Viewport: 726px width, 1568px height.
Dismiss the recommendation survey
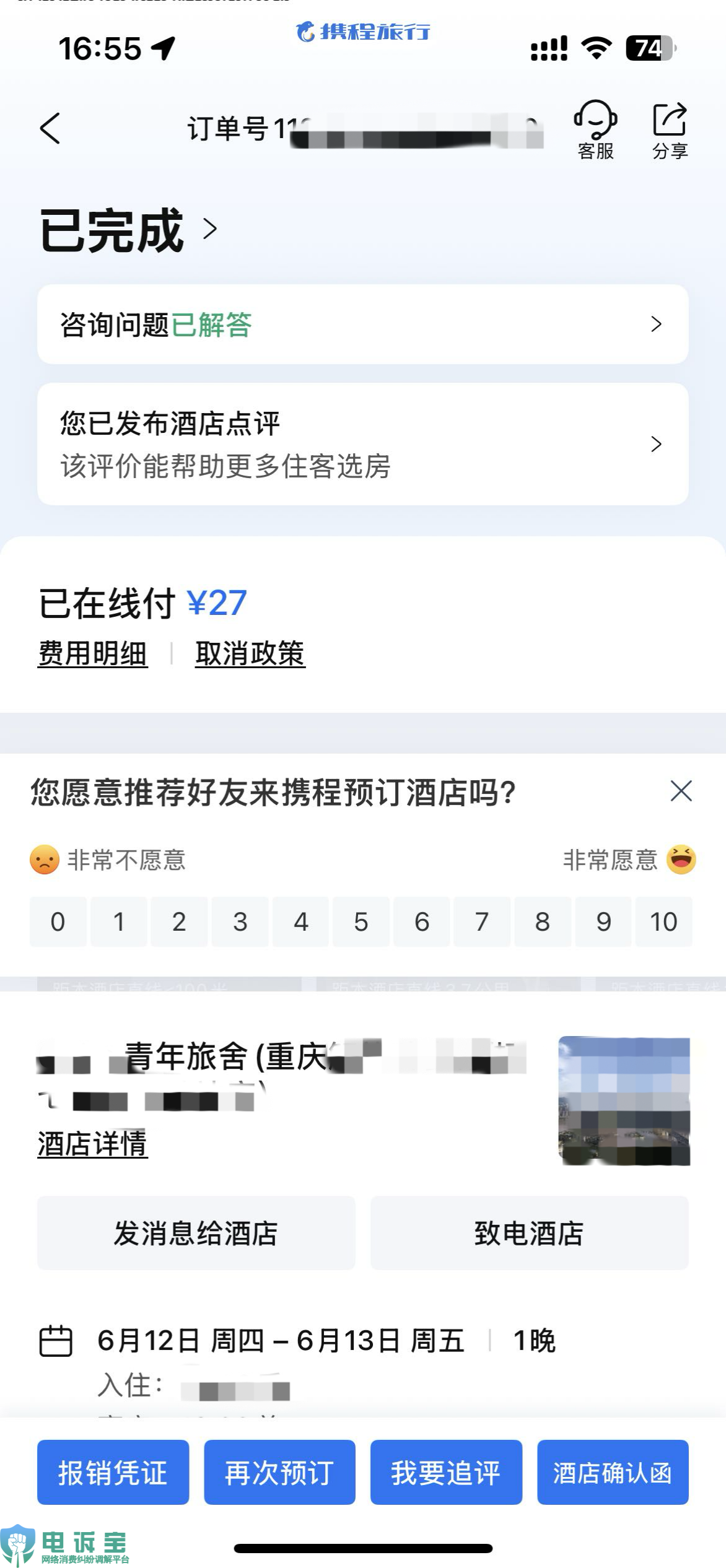[681, 791]
